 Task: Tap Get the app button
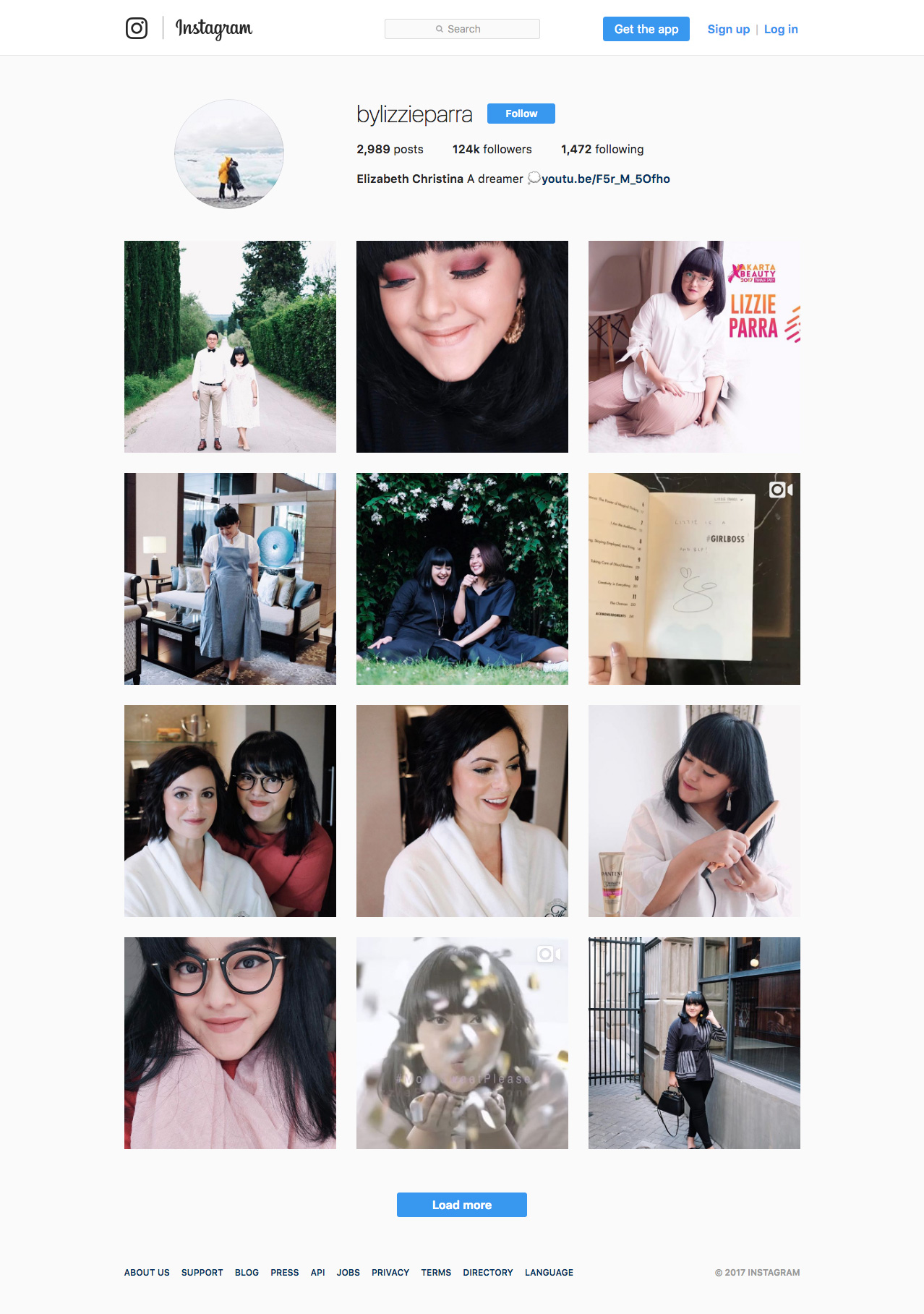click(x=646, y=29)
